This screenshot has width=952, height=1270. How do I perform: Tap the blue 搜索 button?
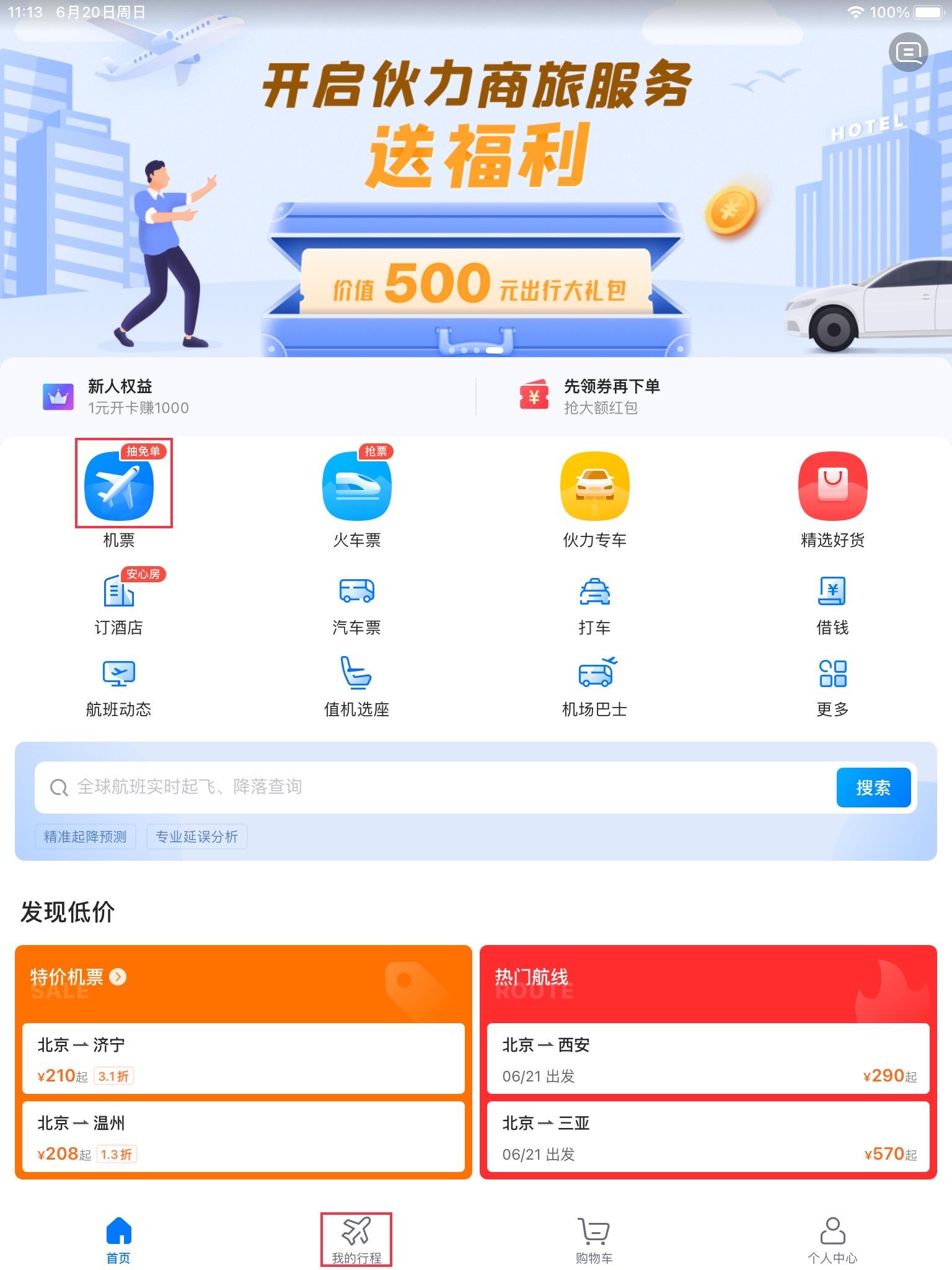coord(873,787)
